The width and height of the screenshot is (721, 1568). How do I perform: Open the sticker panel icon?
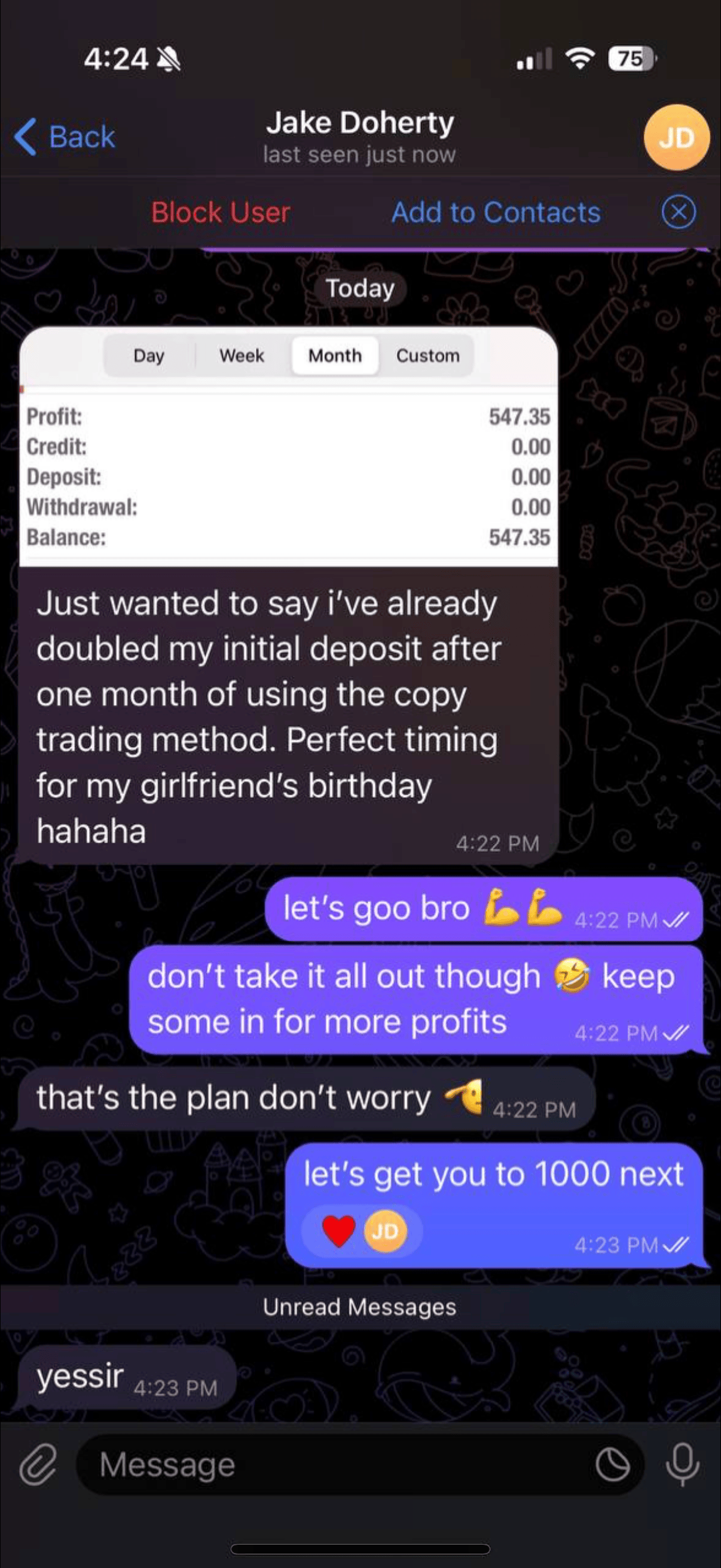click(612, 1465)
